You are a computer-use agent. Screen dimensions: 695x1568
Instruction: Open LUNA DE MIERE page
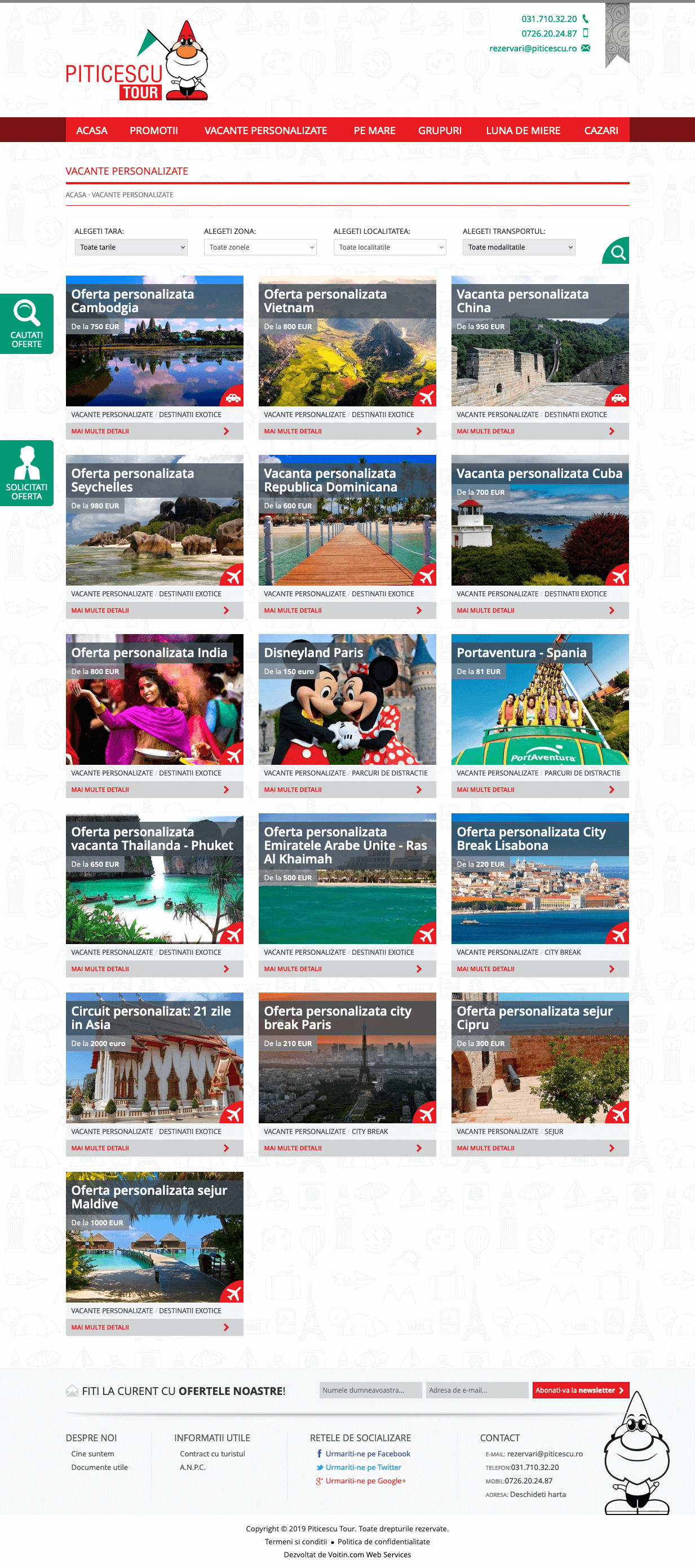523,130
